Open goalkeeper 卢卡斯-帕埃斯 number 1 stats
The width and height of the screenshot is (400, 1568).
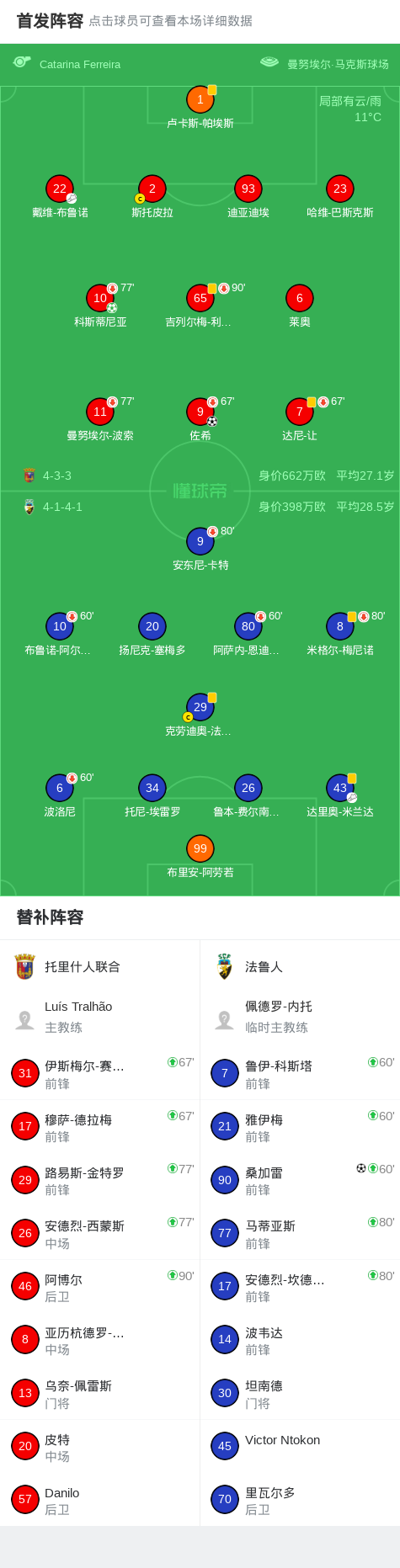pyautogui.click(x=200, y=107)
